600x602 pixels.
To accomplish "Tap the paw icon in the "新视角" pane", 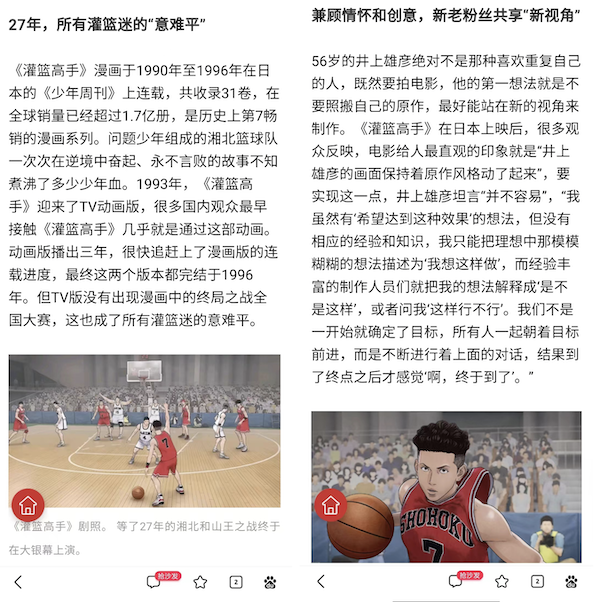I will click(571, 581).
